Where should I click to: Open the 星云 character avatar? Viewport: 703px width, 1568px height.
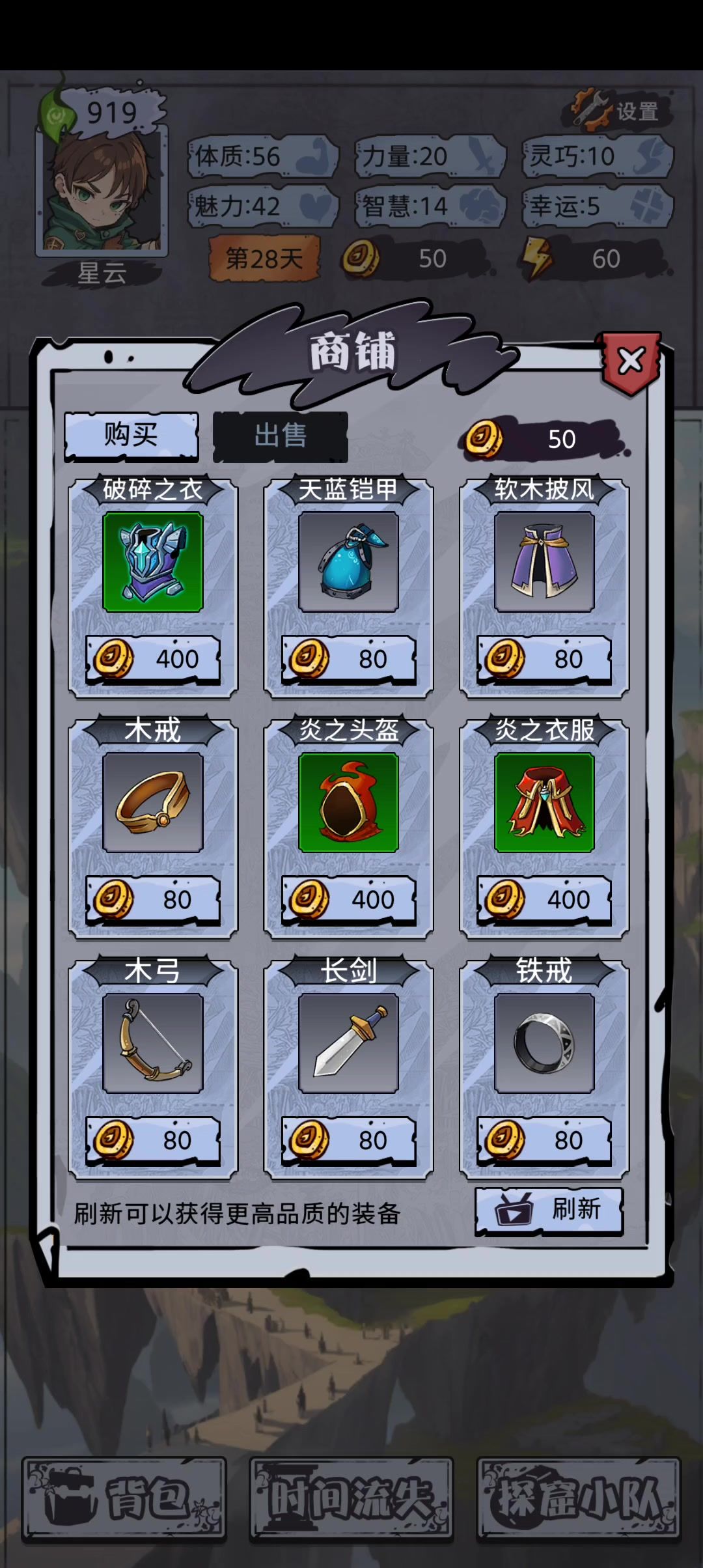[102, 190]
